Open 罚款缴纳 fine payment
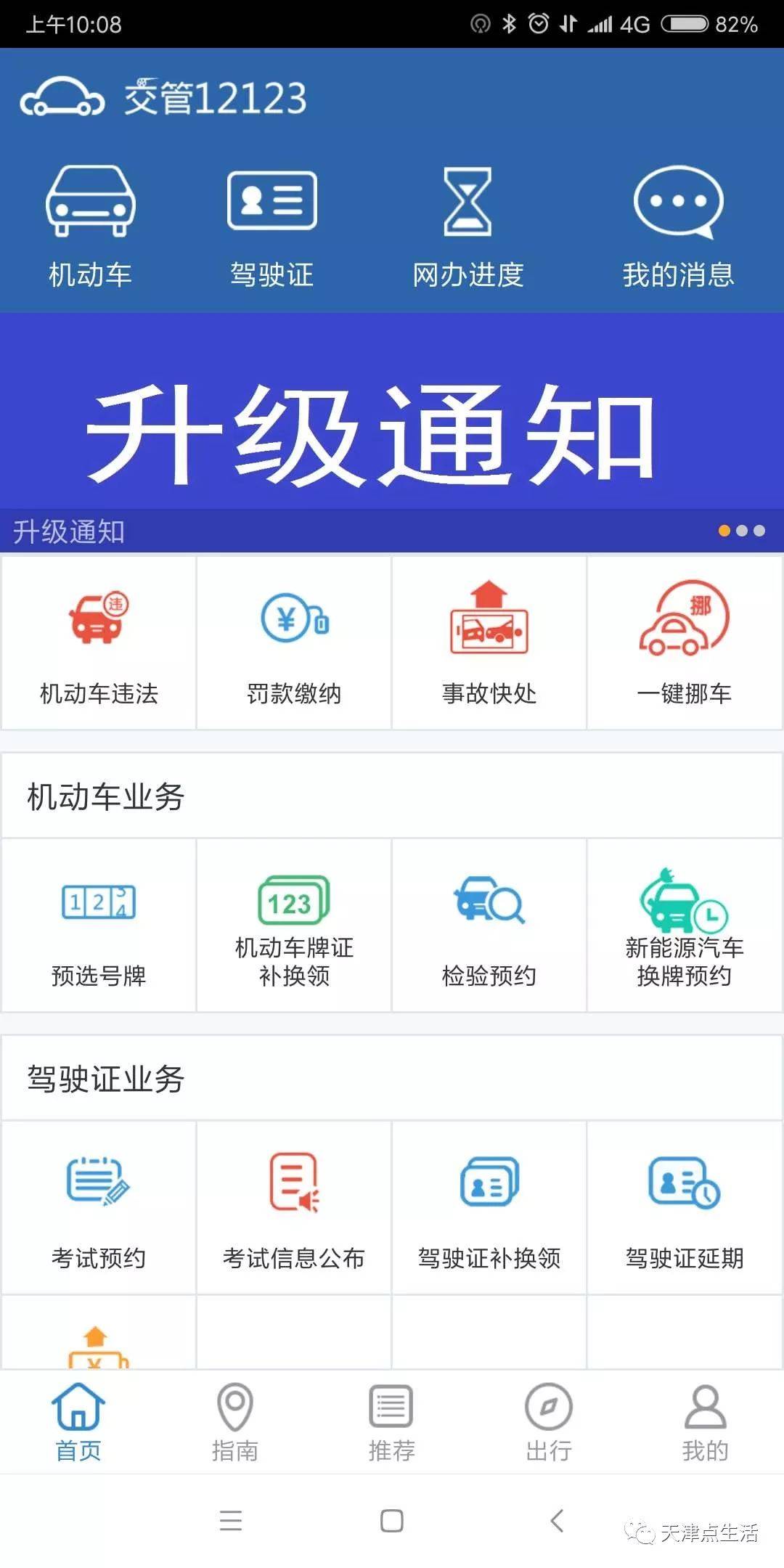Screen dimensions: 784x1568 tap(294, 643)
